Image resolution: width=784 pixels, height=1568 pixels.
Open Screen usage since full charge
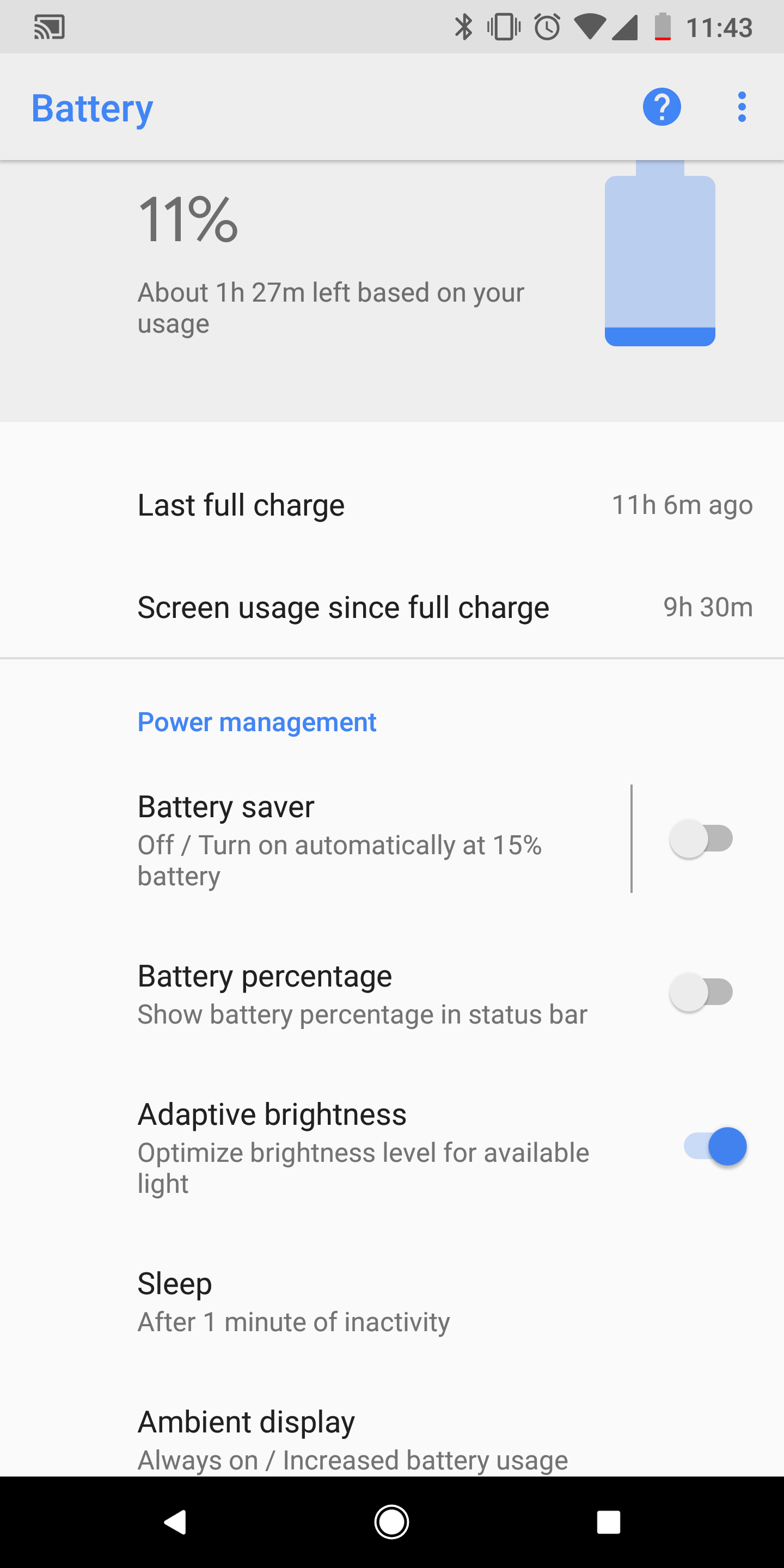click(x=392, y=607)
